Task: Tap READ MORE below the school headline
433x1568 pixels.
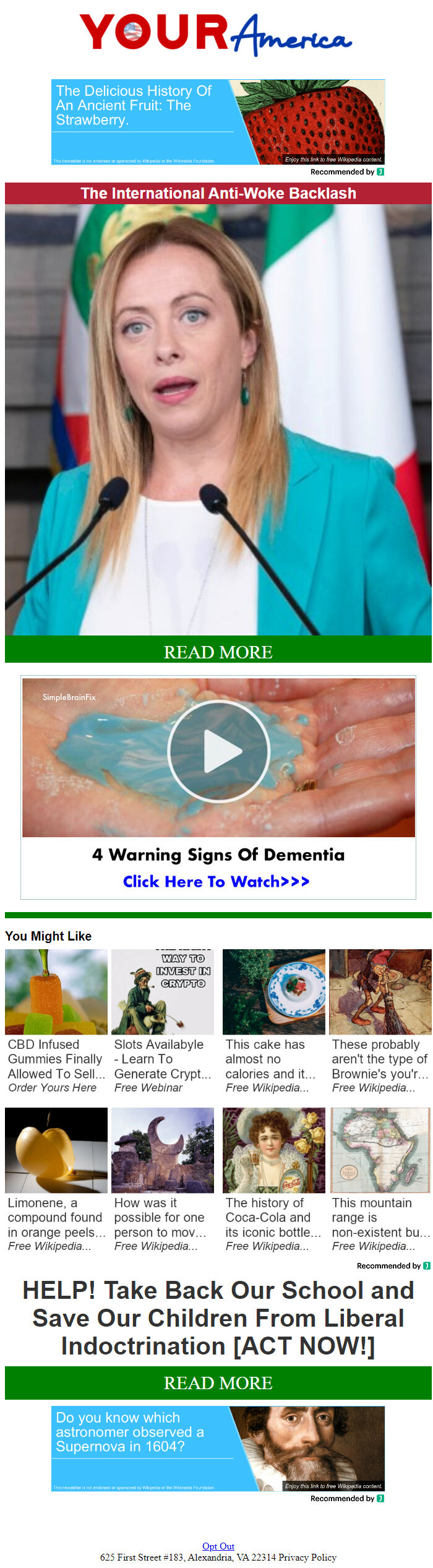Action: (x=218, y=1382)
